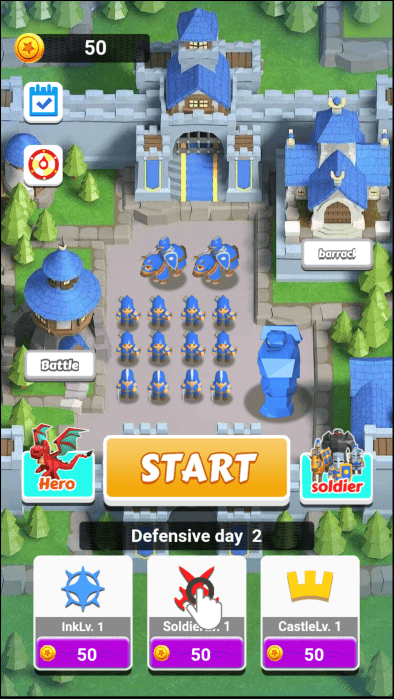Screen dimensions: 394x700
Task: Open the soldier menu
Action: [336, 469]
